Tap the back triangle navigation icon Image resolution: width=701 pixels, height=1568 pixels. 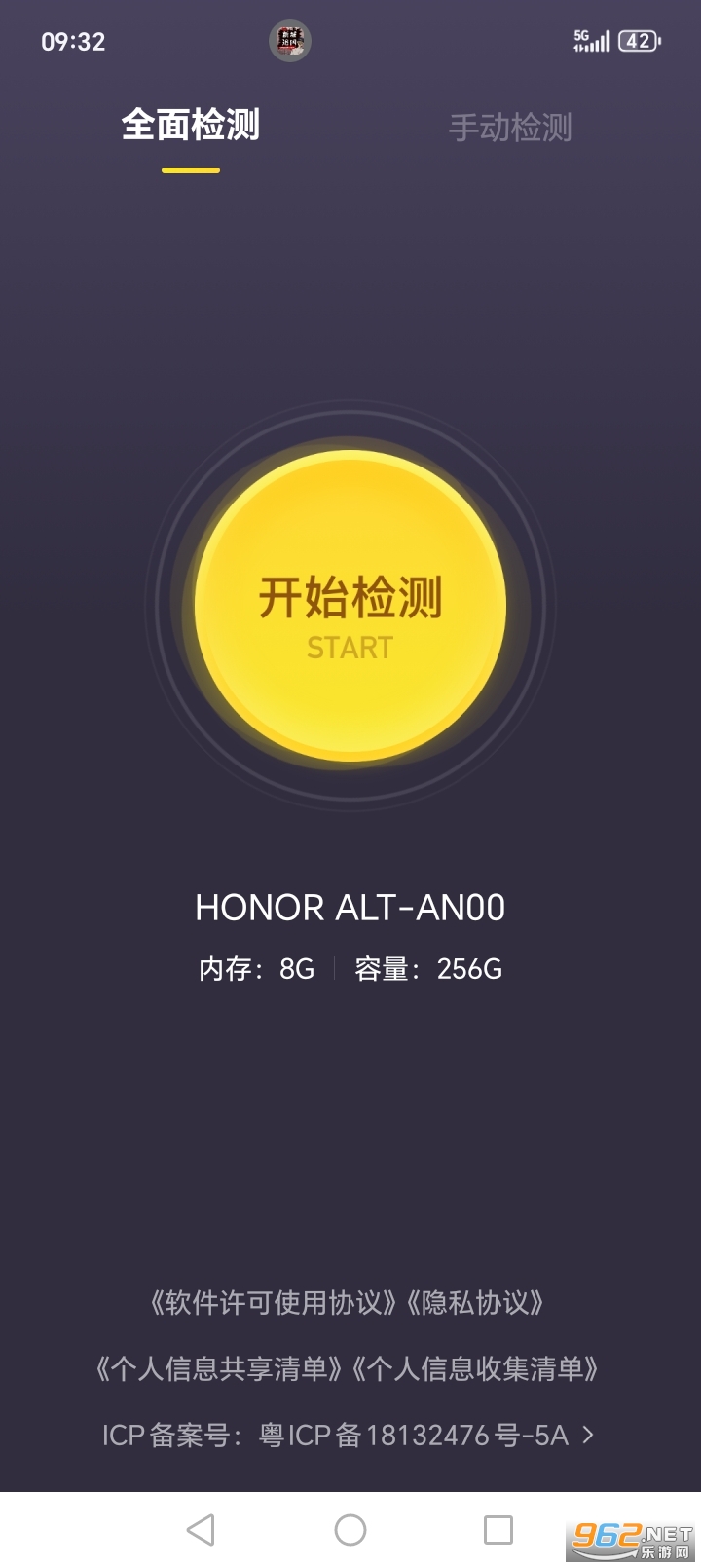pyautogui.click(x=202, y=1529)
